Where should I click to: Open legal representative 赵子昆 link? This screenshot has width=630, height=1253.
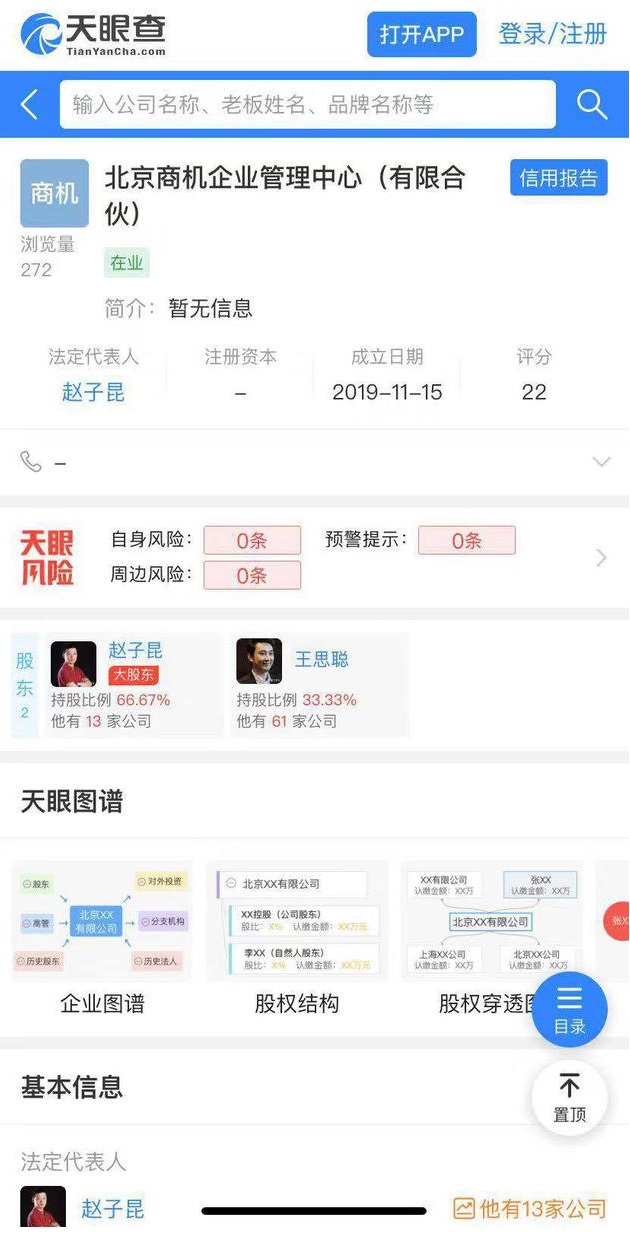click(93, 392)
